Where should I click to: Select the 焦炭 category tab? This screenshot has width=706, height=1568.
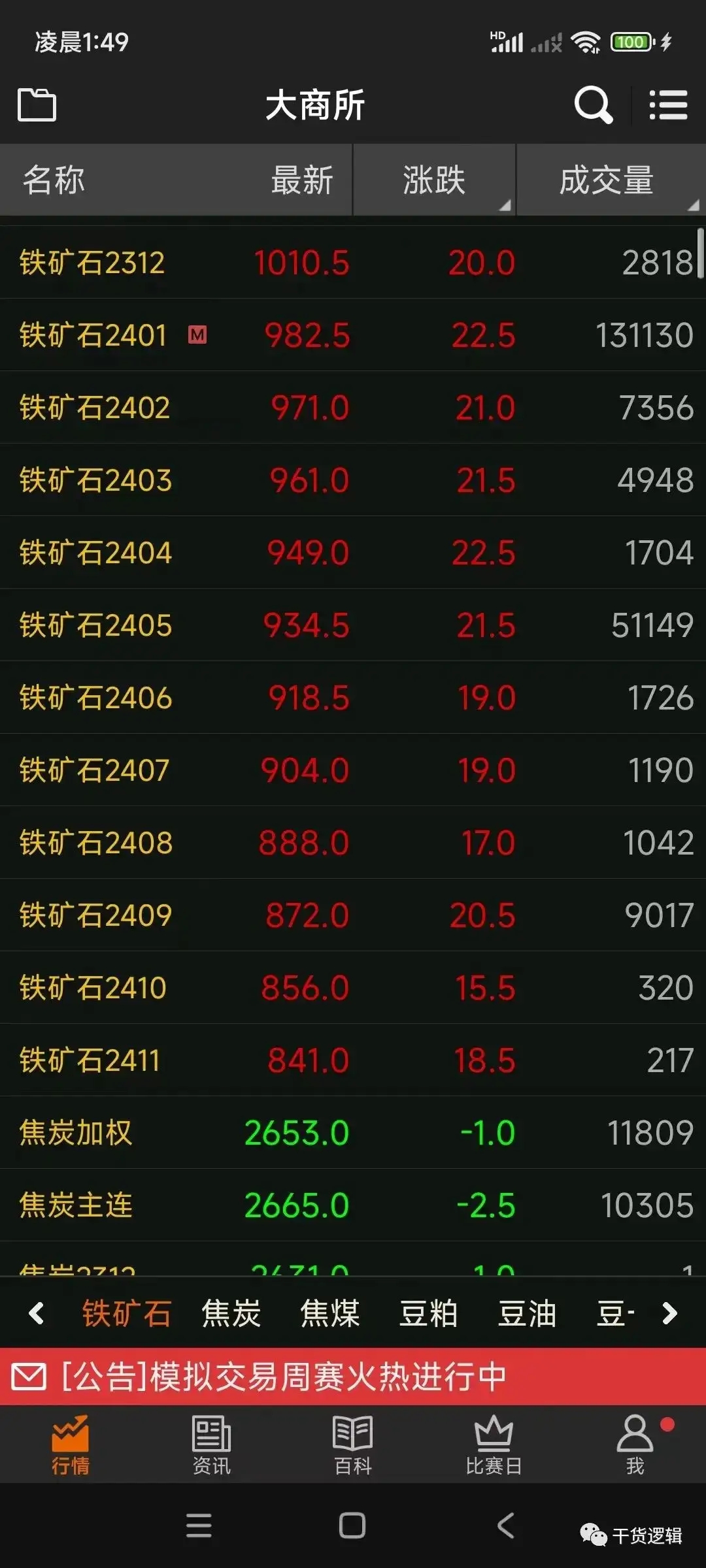click(x=231, y=1314)
